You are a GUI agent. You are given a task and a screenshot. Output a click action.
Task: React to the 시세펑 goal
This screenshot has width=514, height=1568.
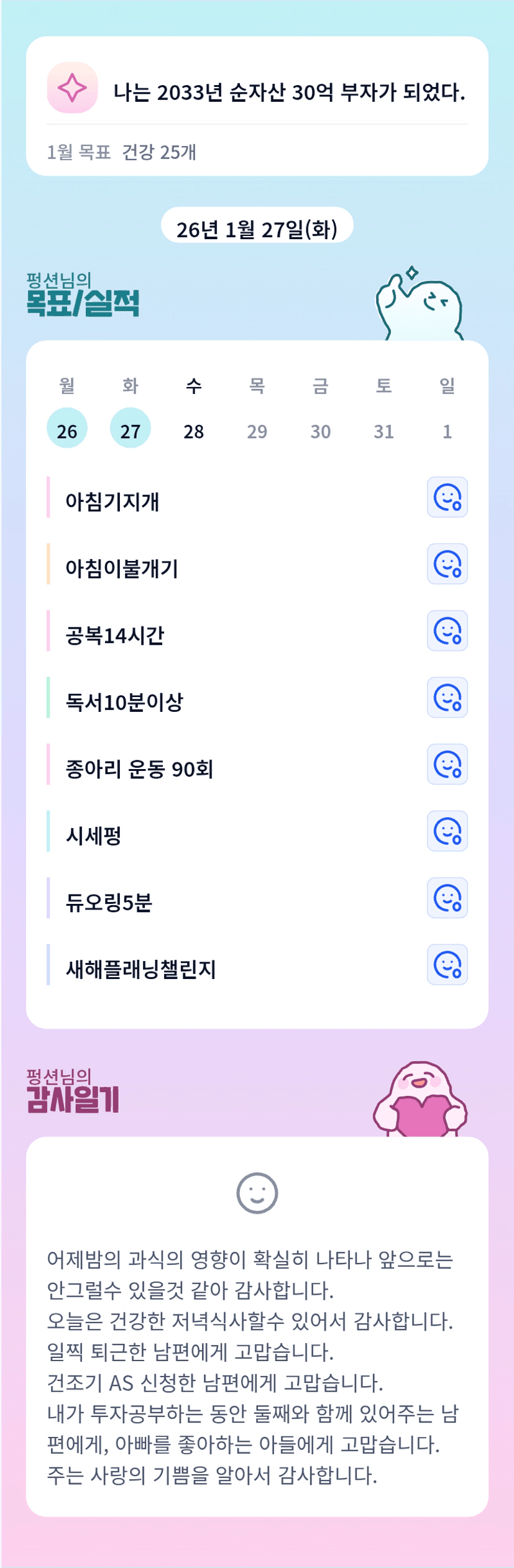click(447, 831)
